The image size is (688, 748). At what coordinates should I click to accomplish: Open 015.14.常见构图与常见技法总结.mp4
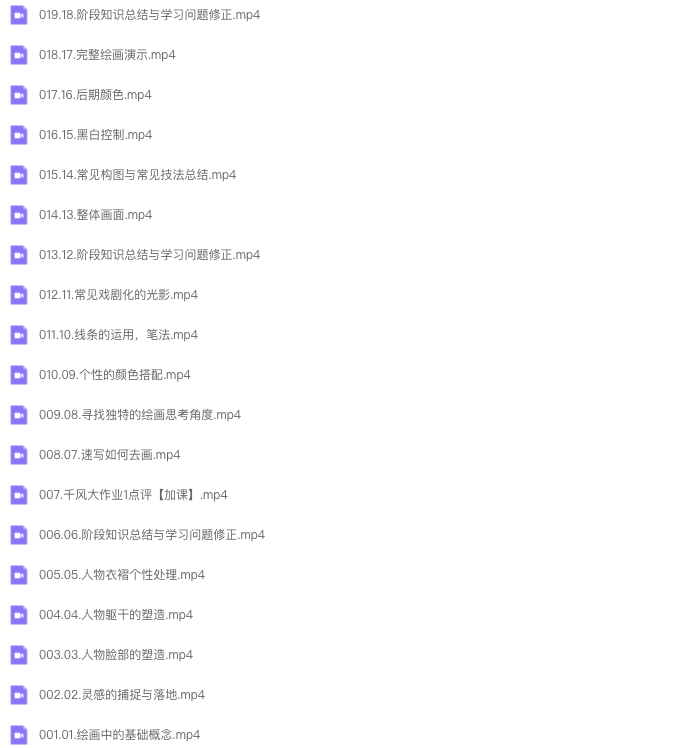point(137,175)
